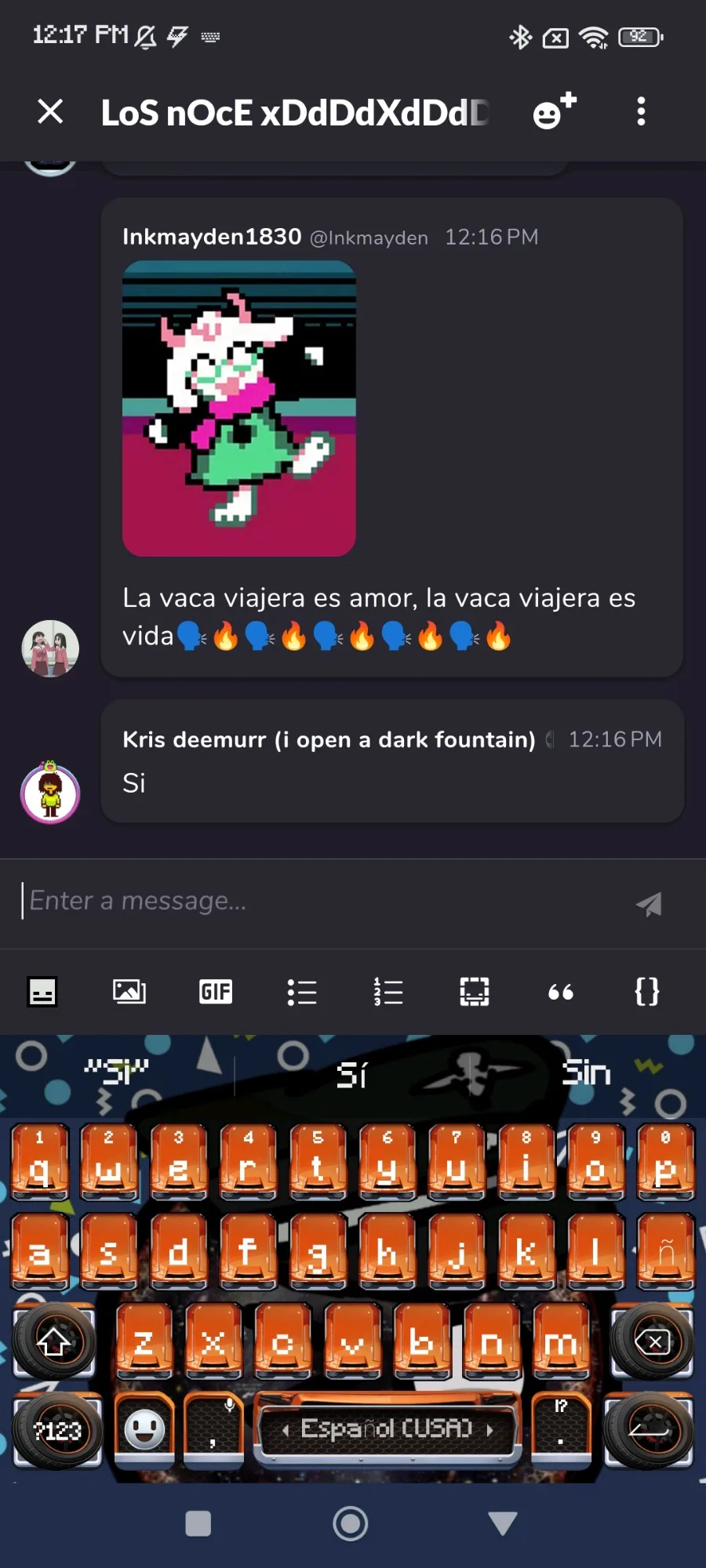This screenshot has height=1568, width=706.
Task: Insert a spoiler block from the toolbar
Action: (475, 992)
